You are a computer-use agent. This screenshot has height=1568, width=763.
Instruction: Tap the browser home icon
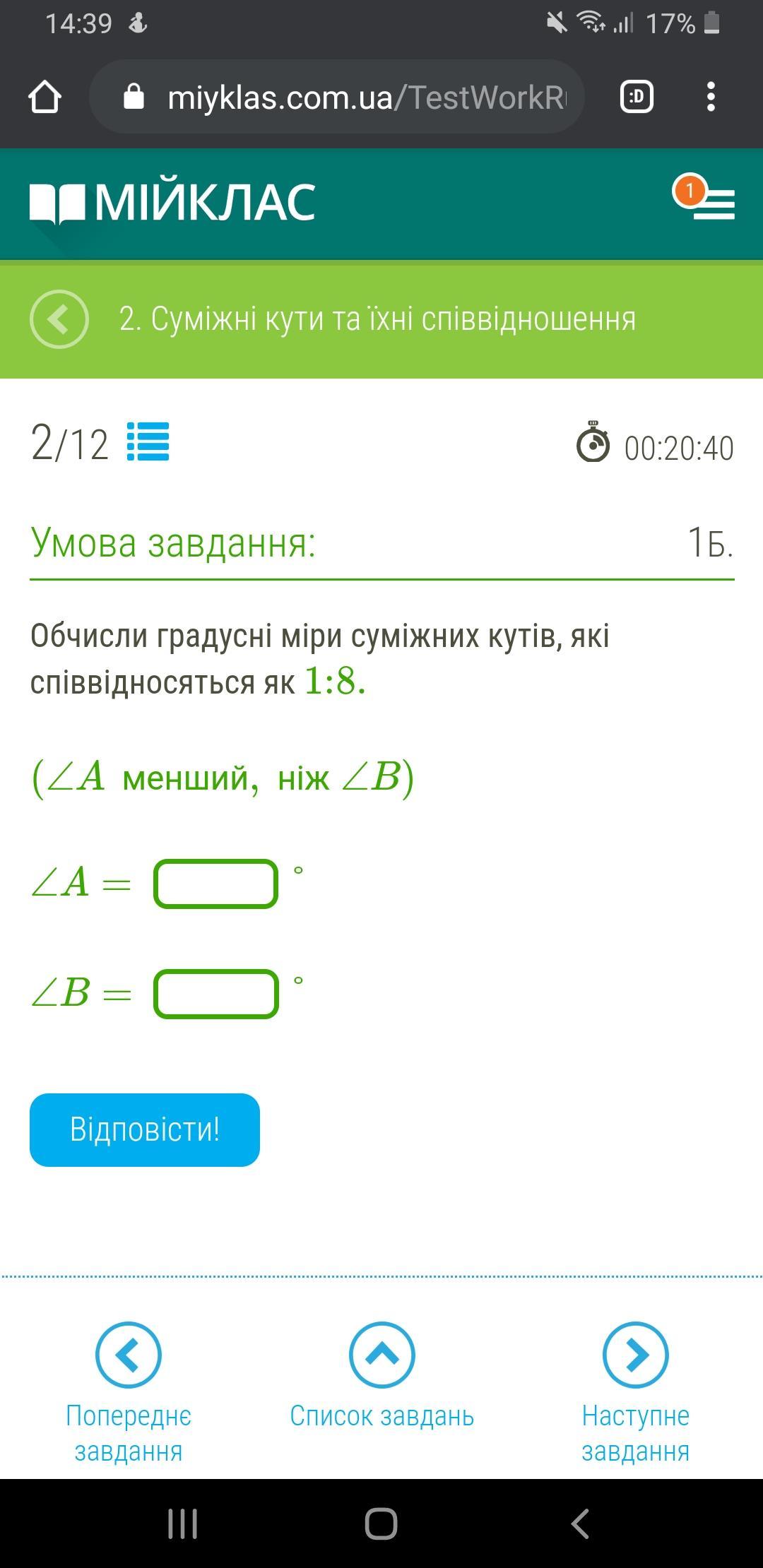[x=45, y=97]
